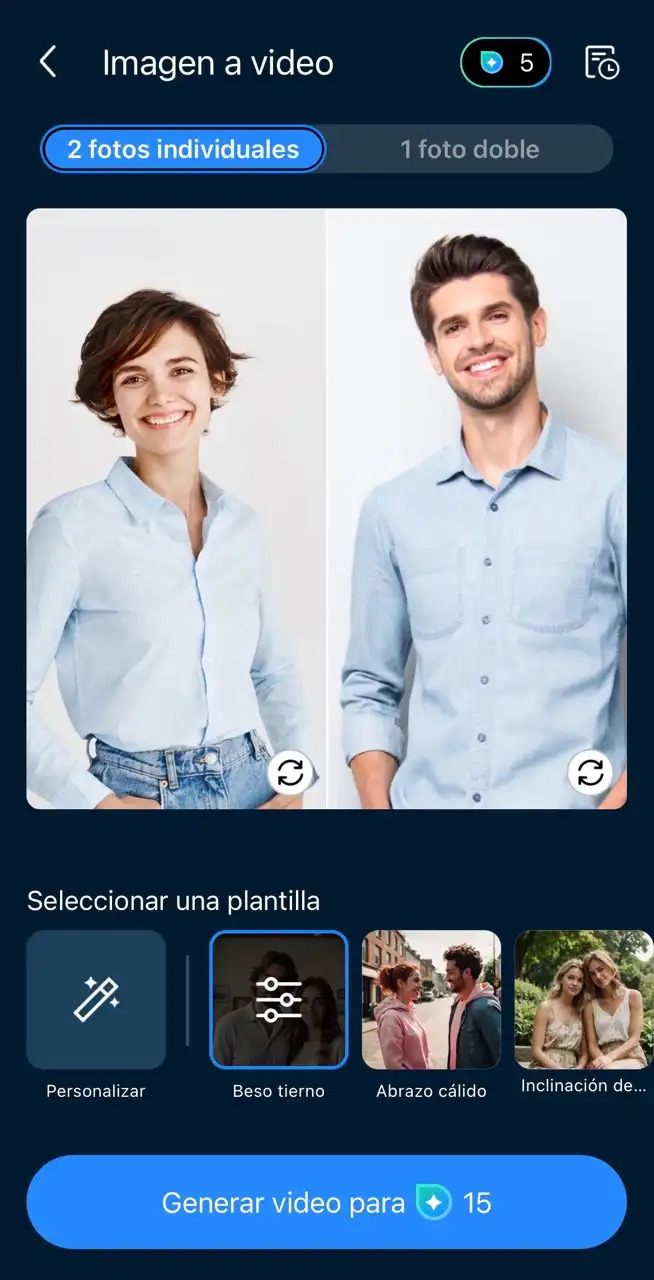Open the generation history icon

point(601,63)
